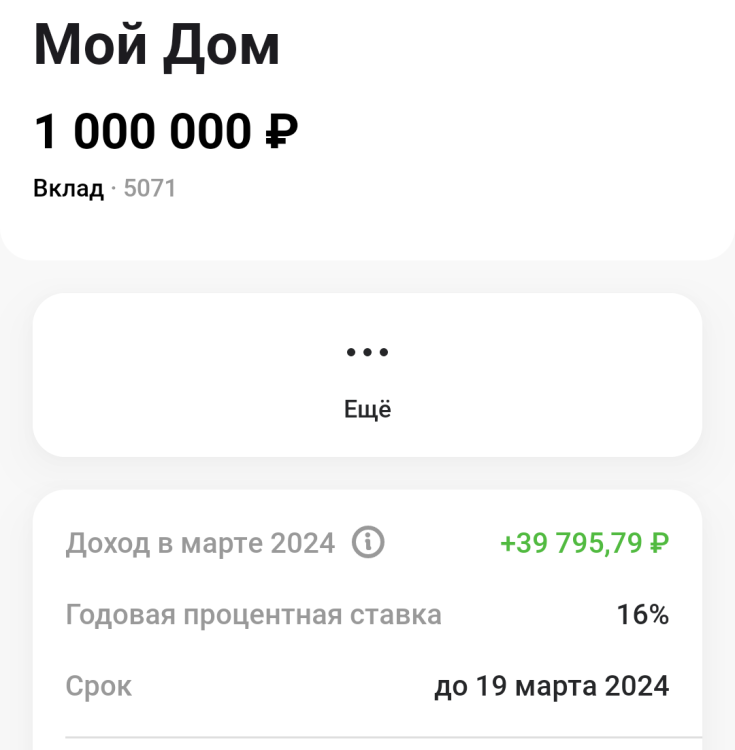
Task: Open the more actions menu labeled "Ещё"
Action: click(x=367, y=409)
